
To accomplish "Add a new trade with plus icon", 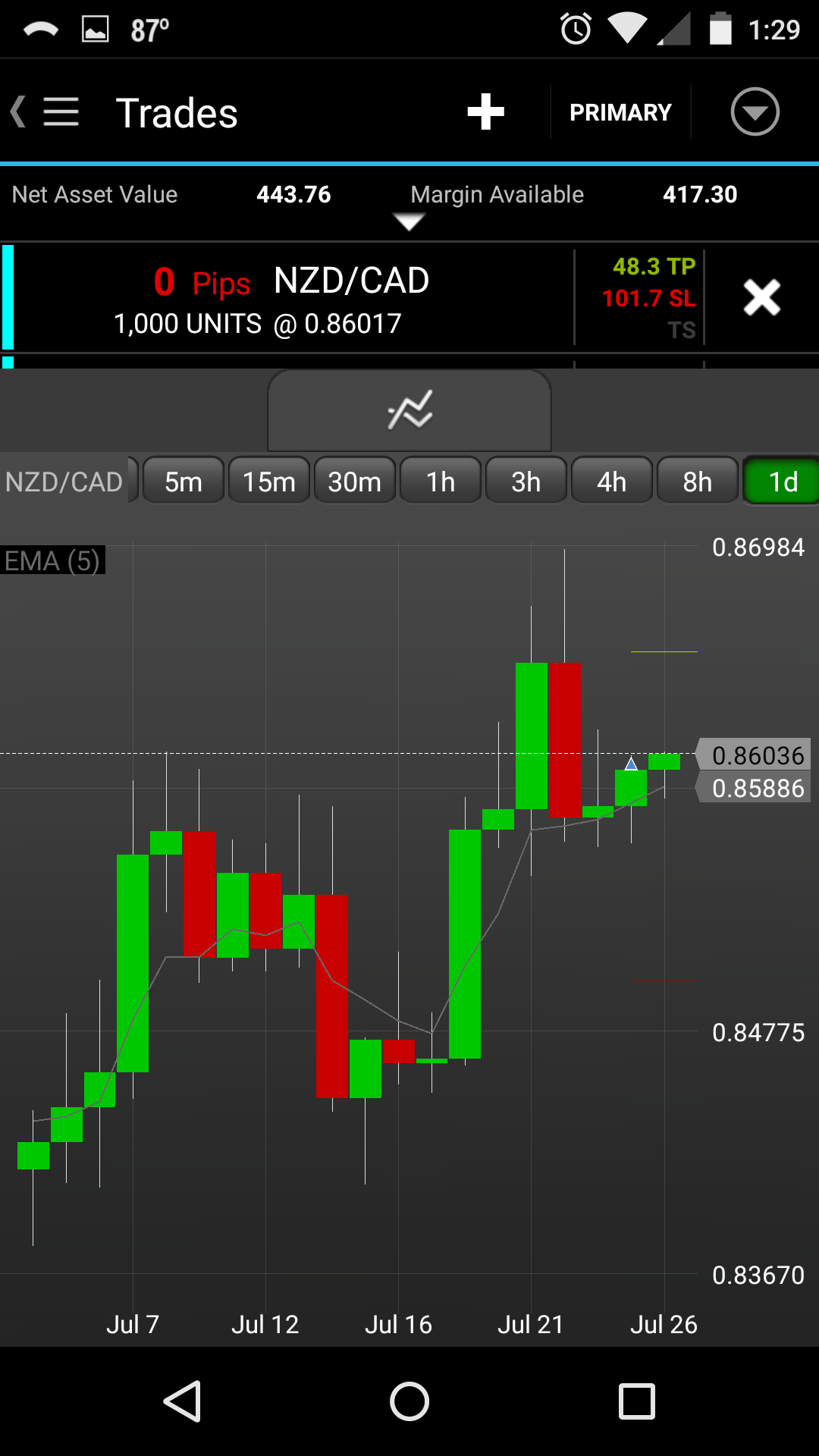I will (485, 112).
